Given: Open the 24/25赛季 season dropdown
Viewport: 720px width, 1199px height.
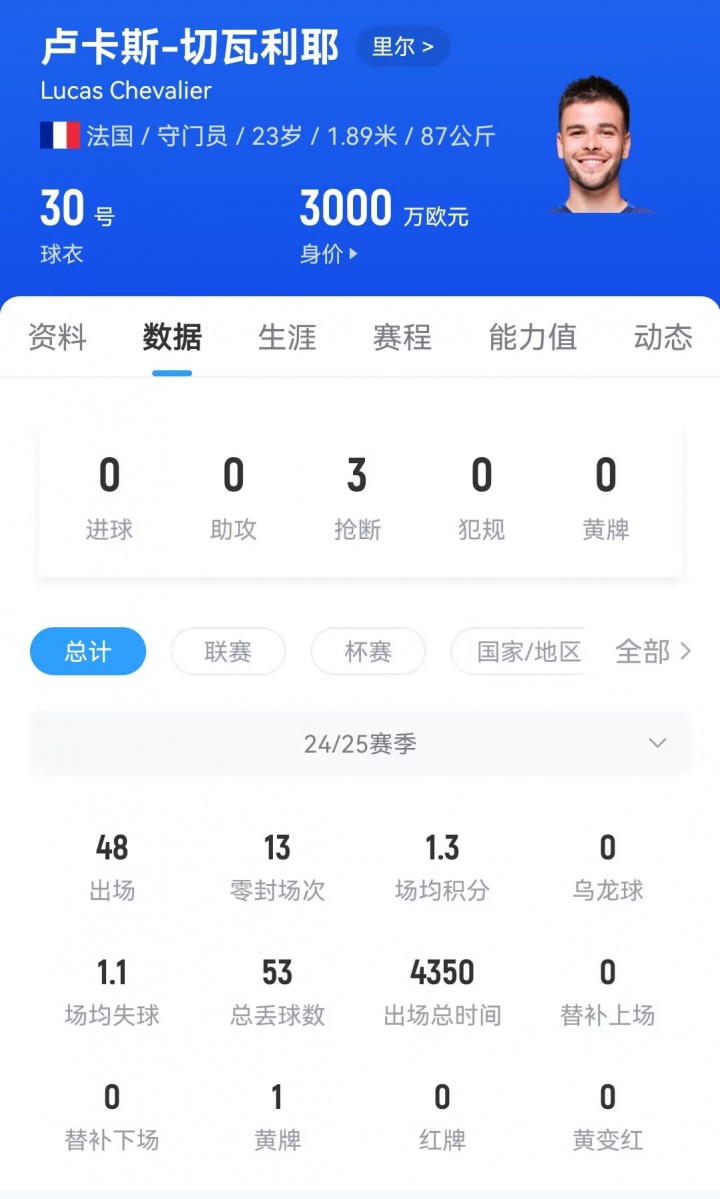Looking at the screenshot, I should tap(360, 743).
